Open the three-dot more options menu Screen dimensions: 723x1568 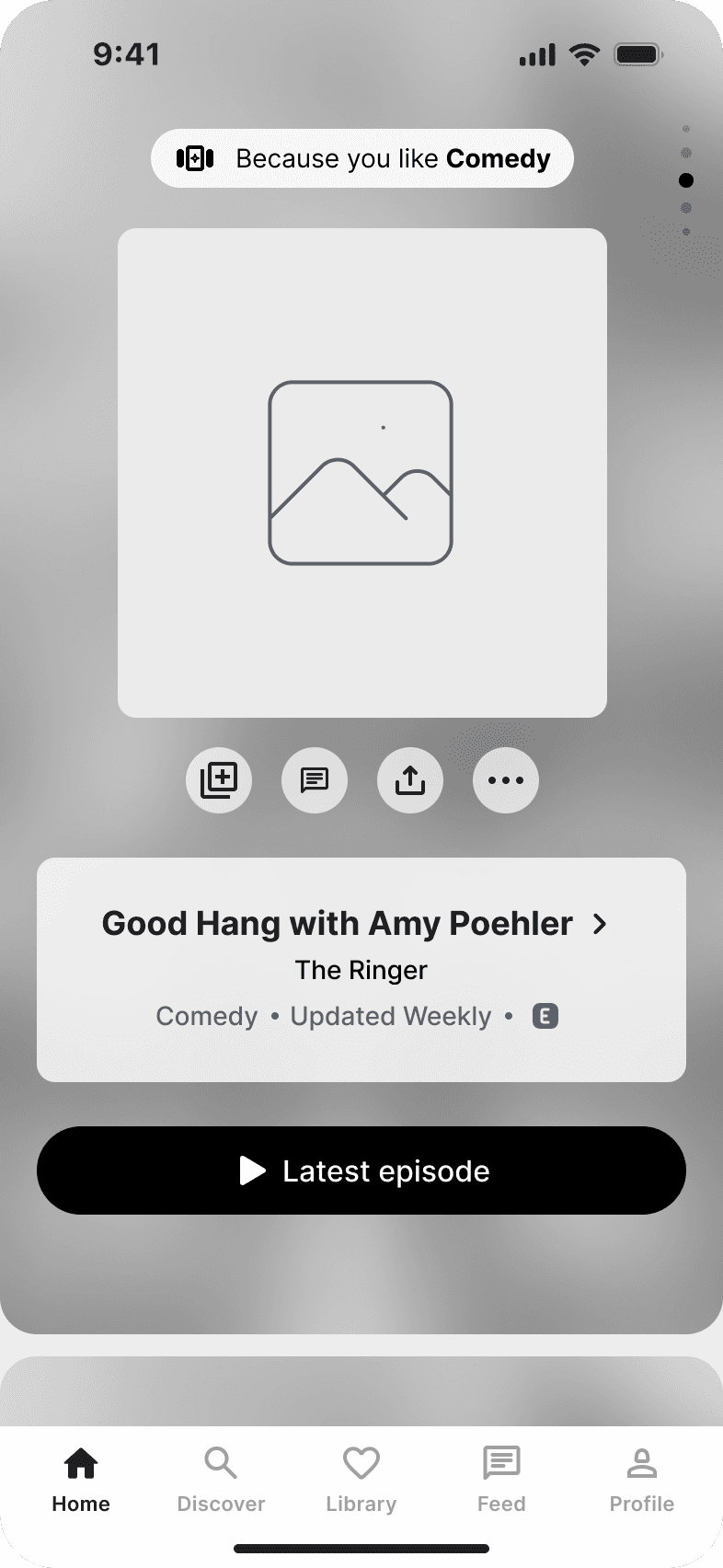pos(506,780)
